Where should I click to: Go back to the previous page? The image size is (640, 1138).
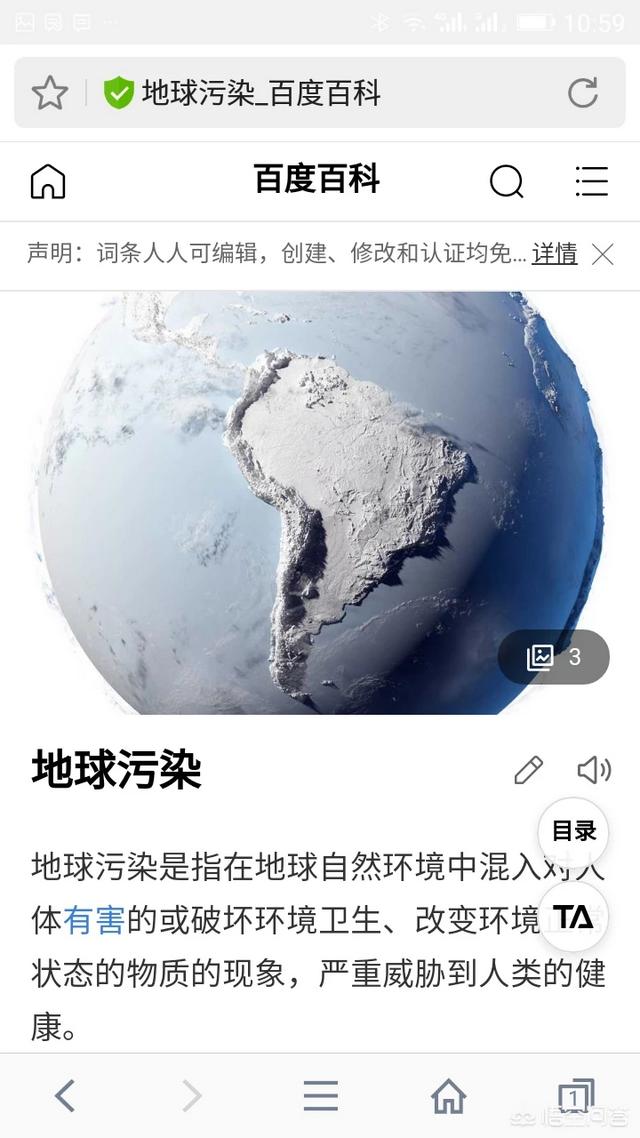[x=65, y=1096]
